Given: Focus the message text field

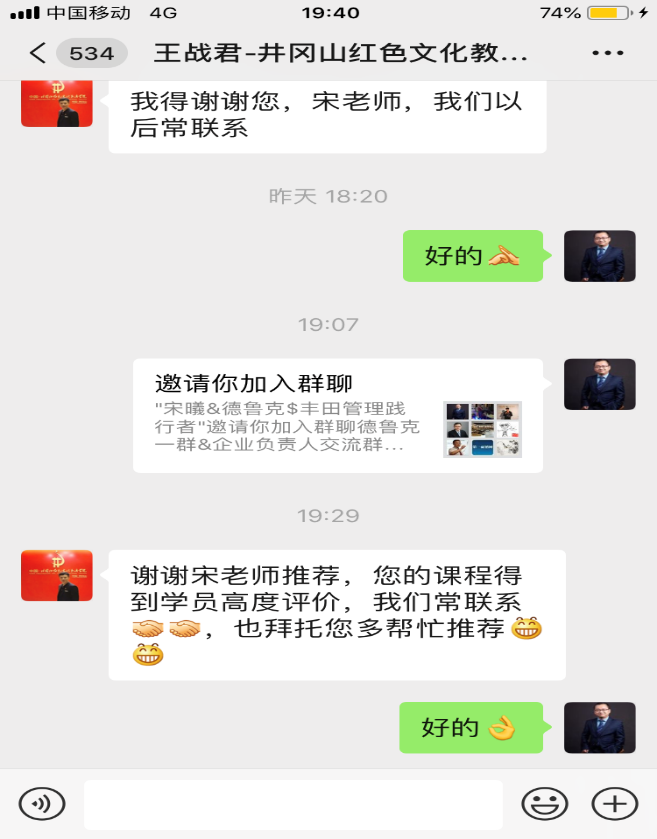Looking at the screenshot, I should pyautogui.click(x=293, y=804).
